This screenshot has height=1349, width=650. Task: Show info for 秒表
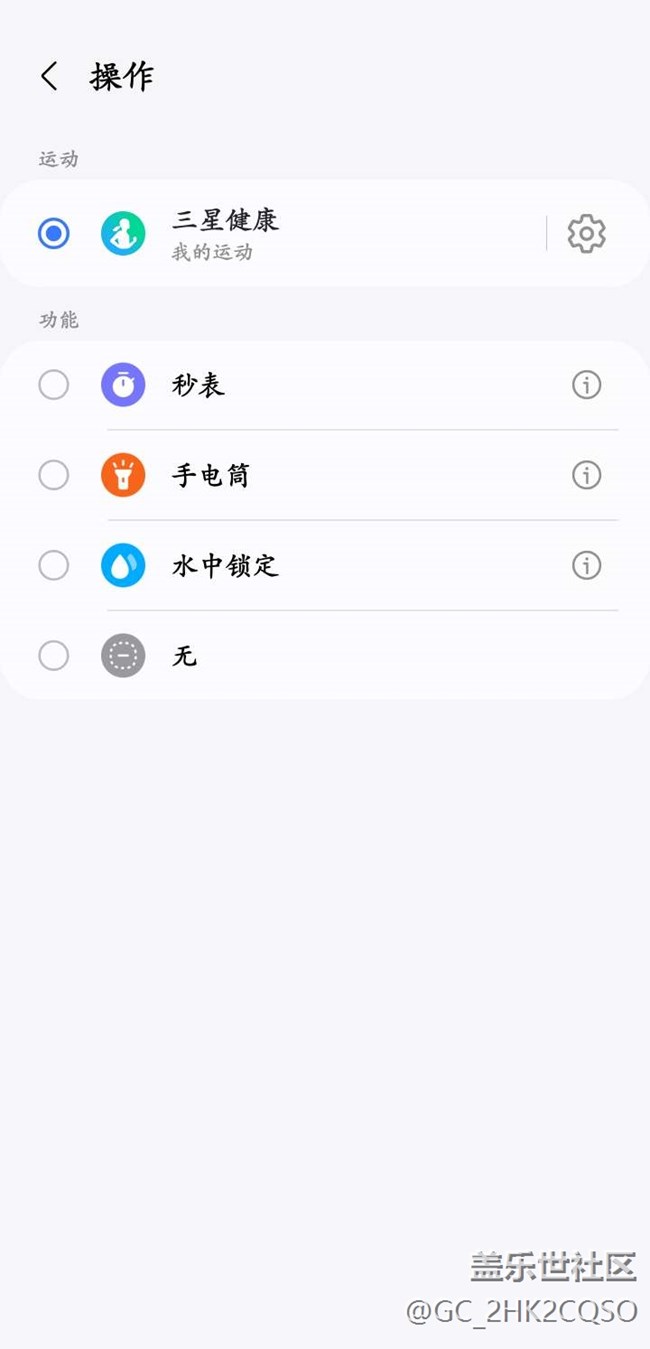click(x=586, y=385)
